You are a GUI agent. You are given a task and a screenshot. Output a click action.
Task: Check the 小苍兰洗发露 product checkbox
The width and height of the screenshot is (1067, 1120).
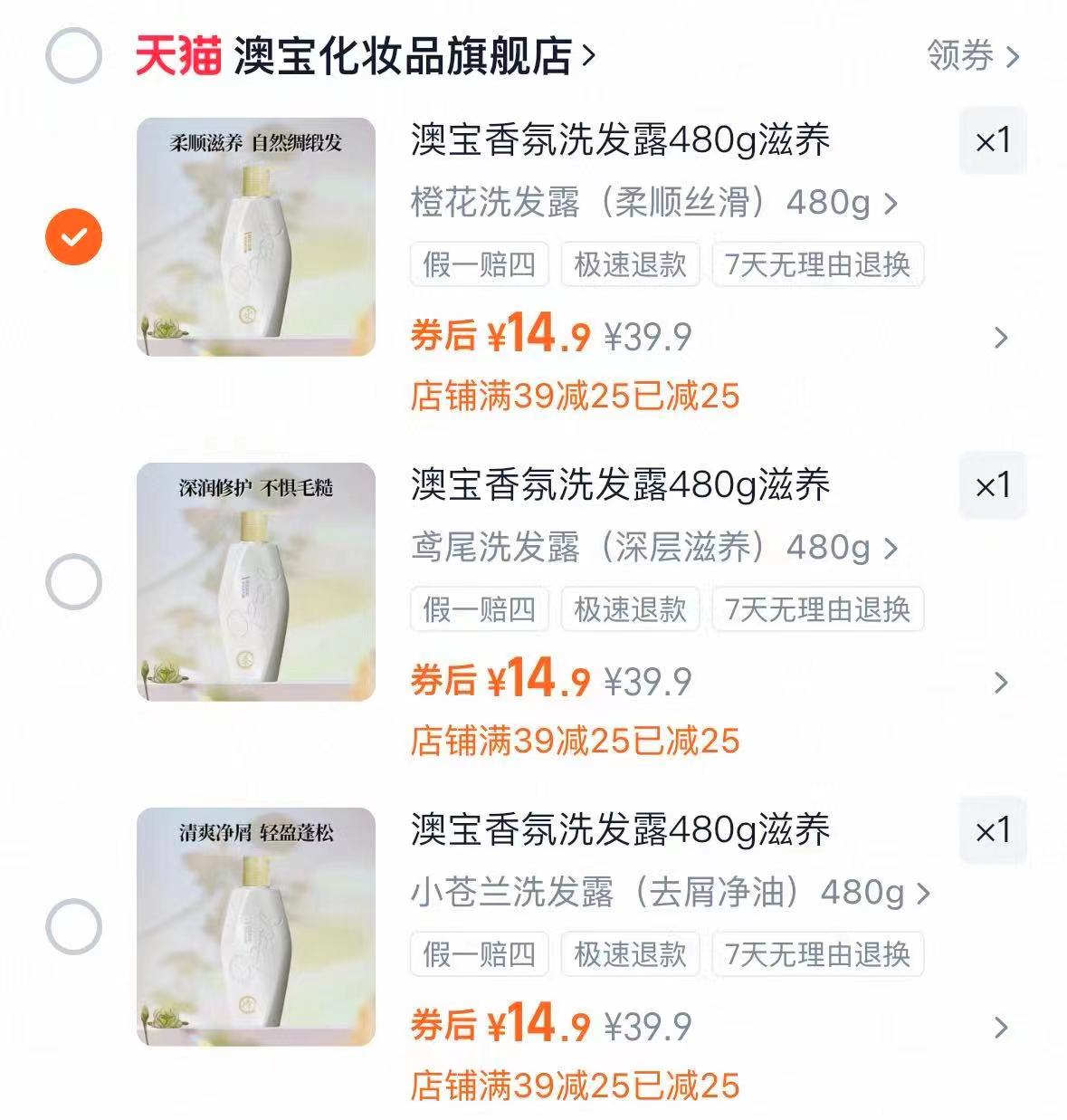[x=73, y=924]
